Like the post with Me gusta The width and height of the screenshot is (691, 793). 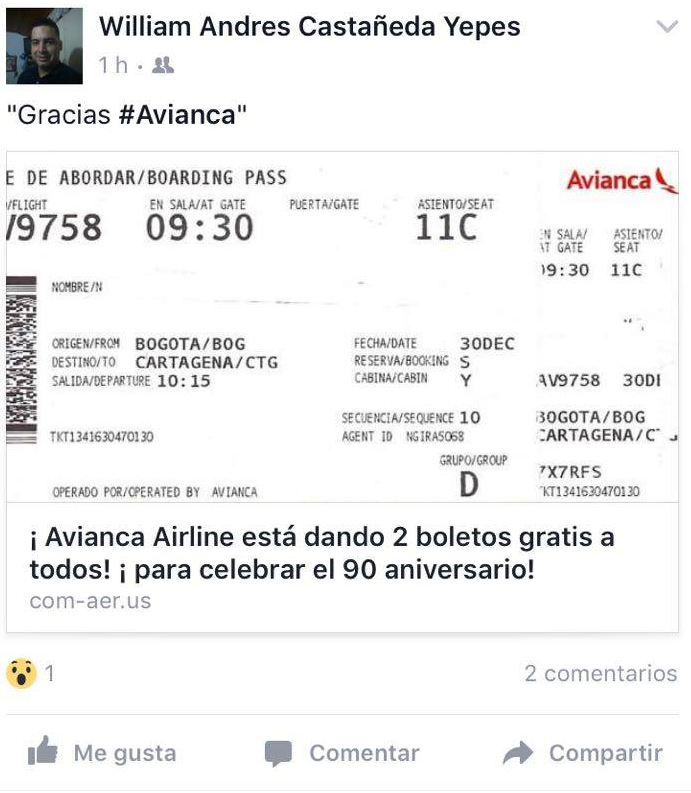pos(101,753)
